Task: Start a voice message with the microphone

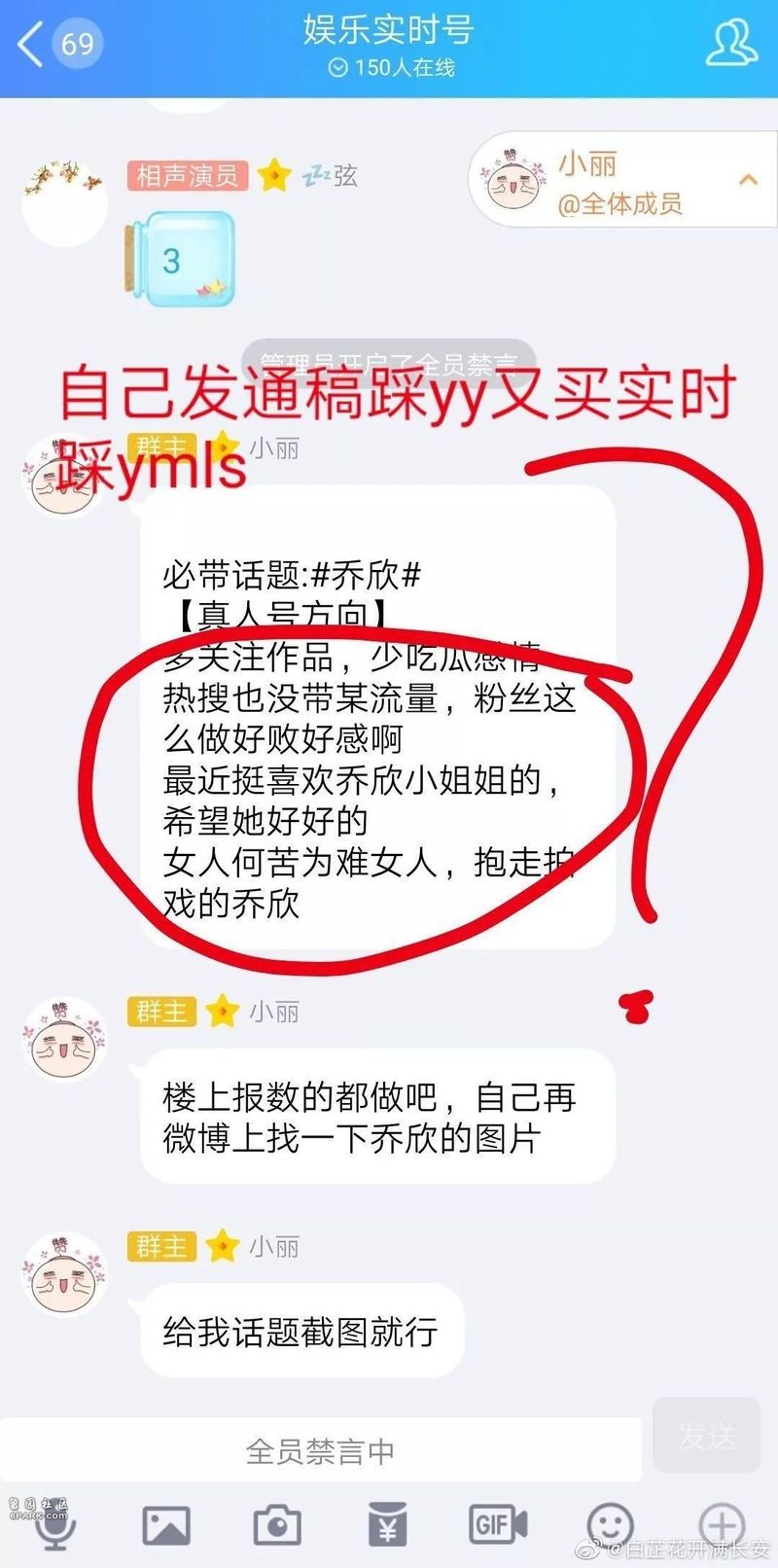Action: 55,1525
